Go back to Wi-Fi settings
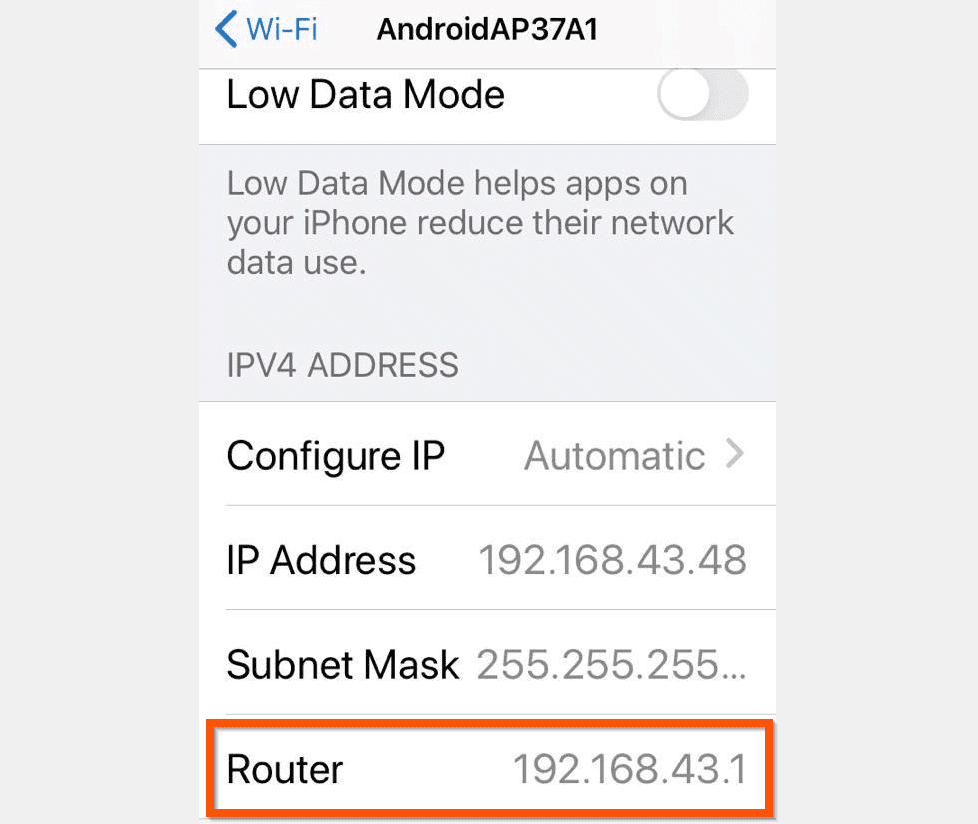Viewport: 978px width, 824px height. point(266,29)
